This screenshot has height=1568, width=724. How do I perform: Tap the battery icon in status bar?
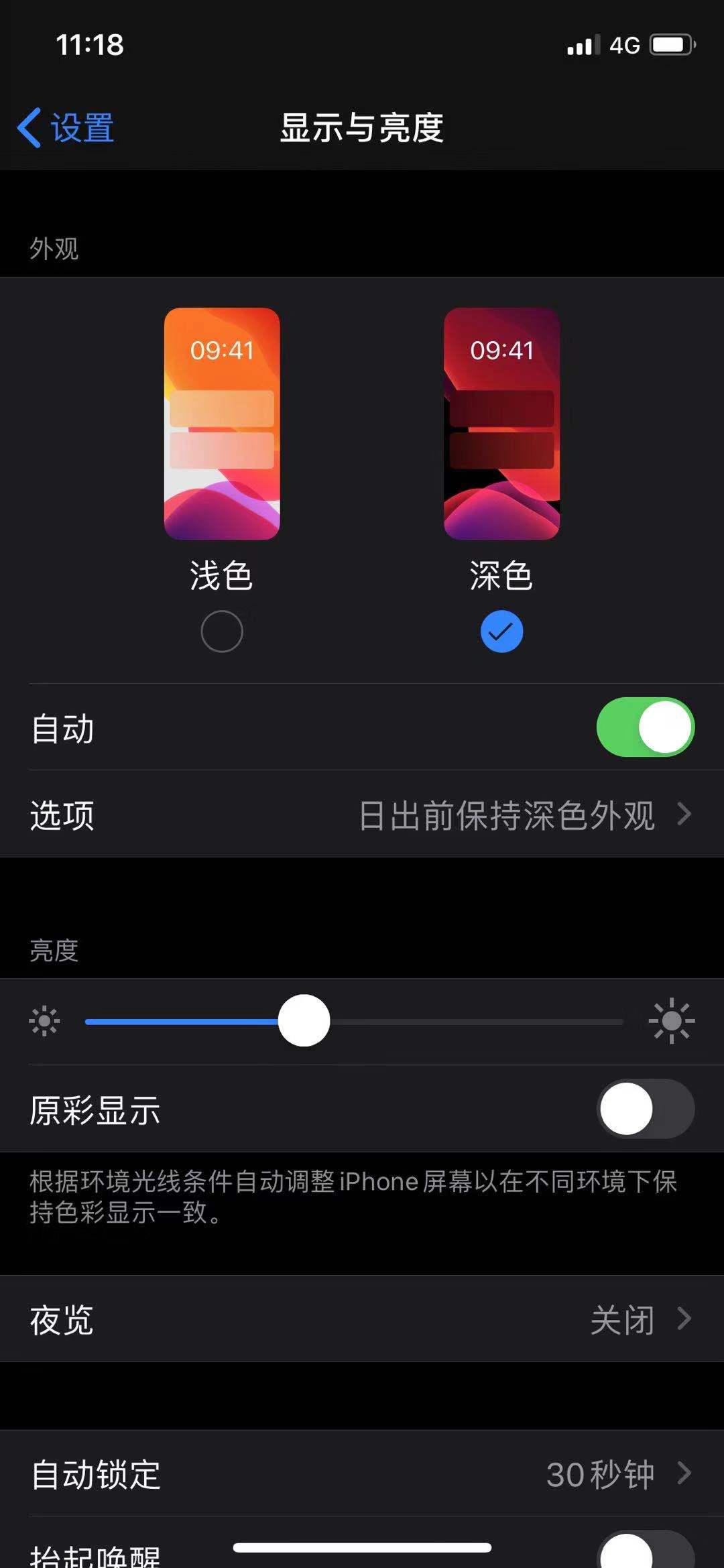[670, 44]
